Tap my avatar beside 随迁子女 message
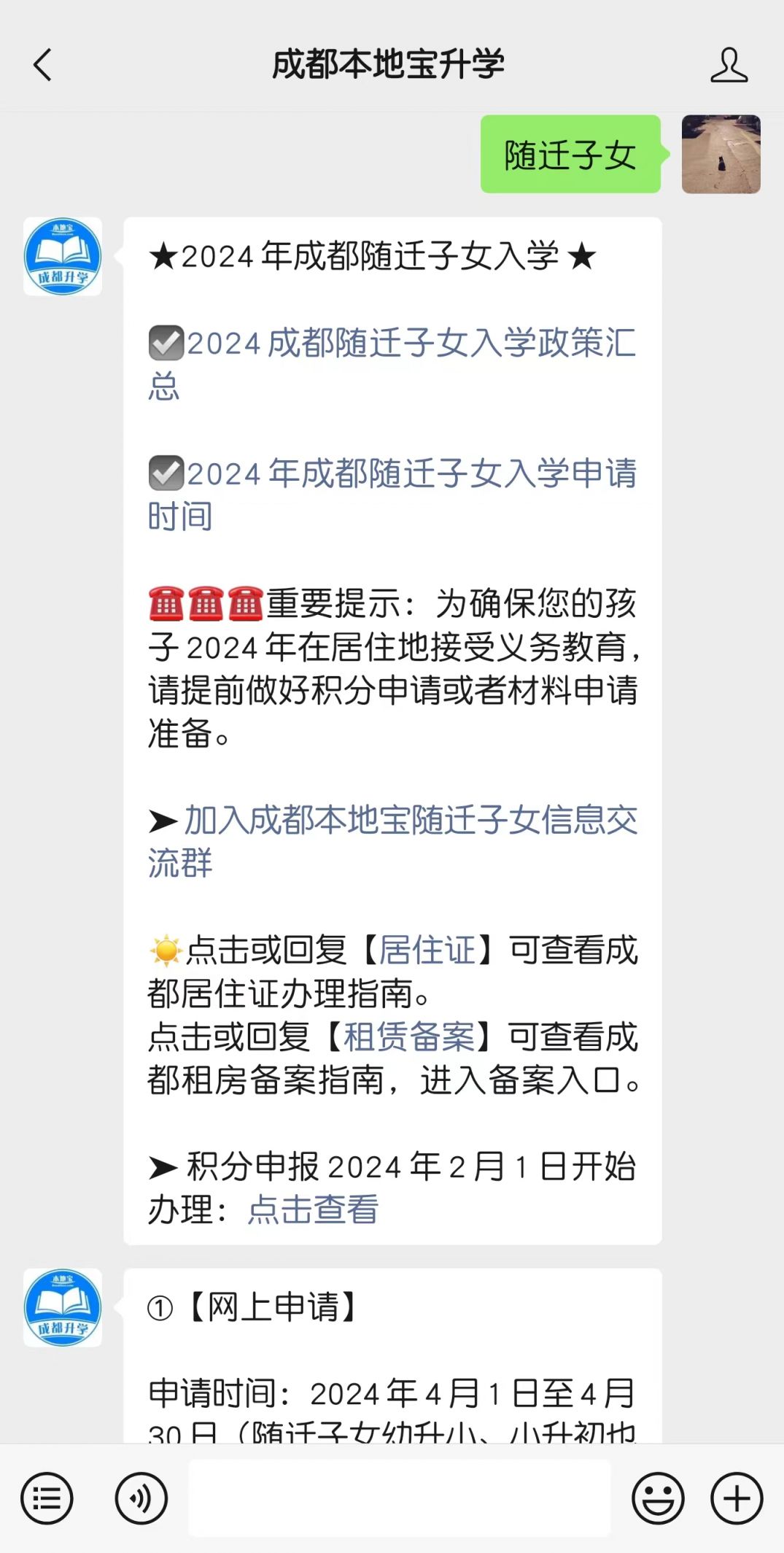The image size is (784, 1553). click(x=721, y=154)
